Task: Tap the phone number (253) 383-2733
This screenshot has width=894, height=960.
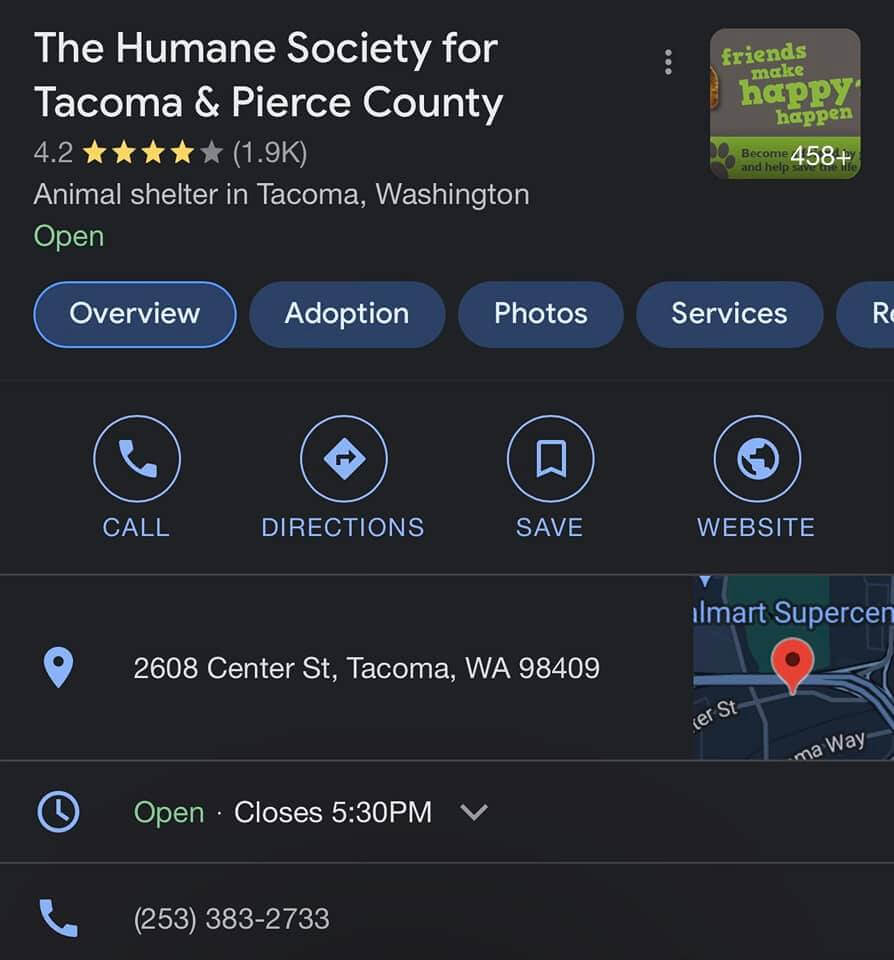Action: pyautogui.click(x=231, y=918)
